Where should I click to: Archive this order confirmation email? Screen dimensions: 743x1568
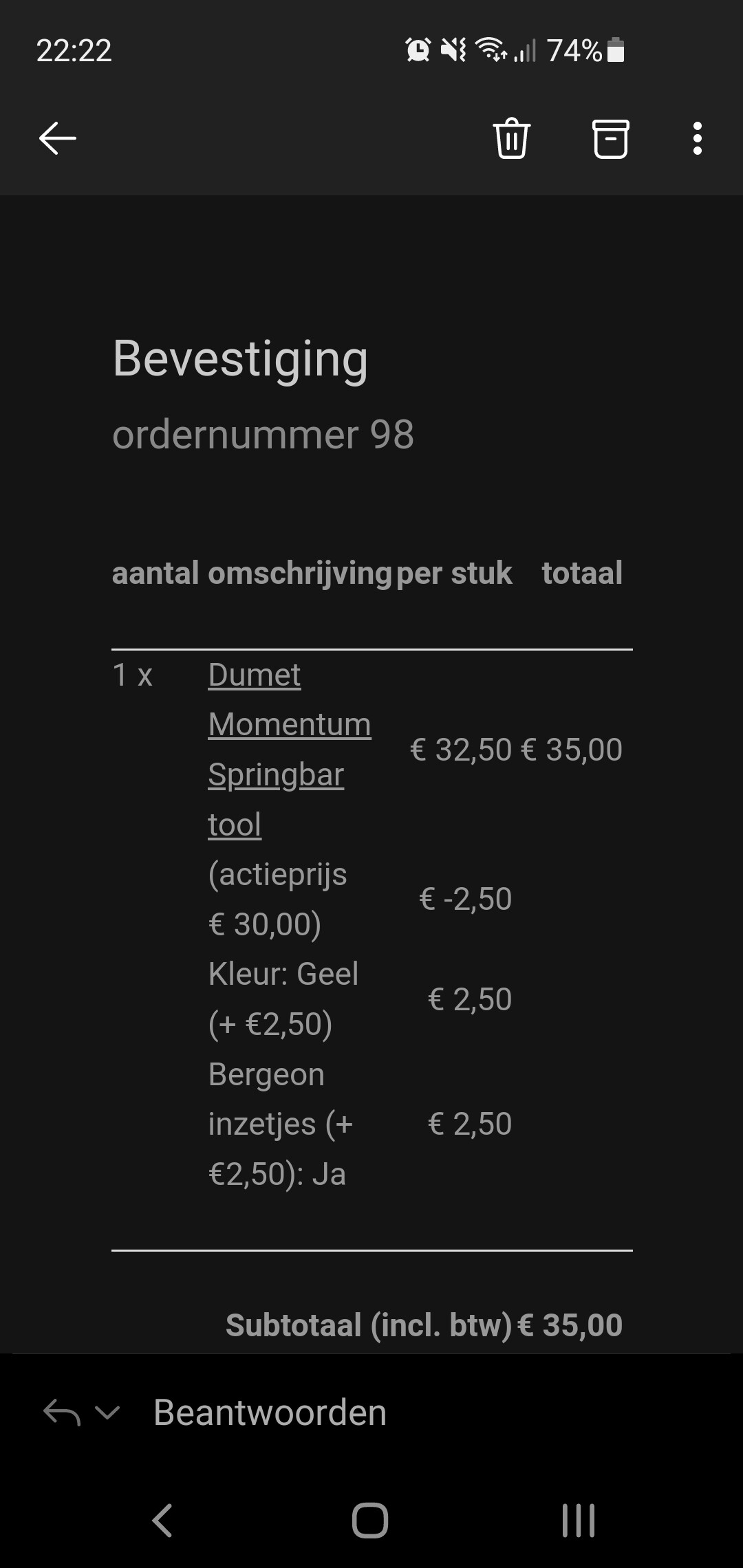coord(610,138)
